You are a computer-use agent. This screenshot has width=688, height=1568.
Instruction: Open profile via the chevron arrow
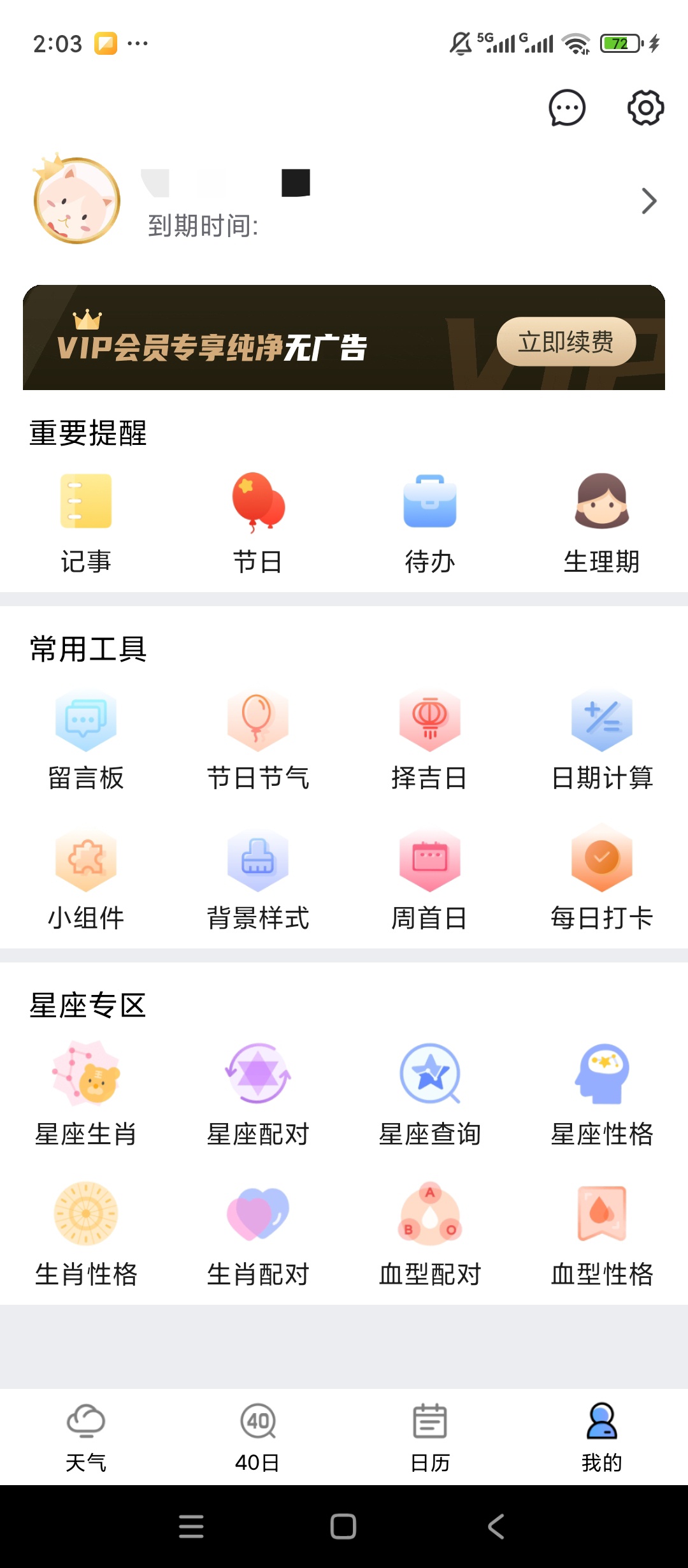coord(649,201)
